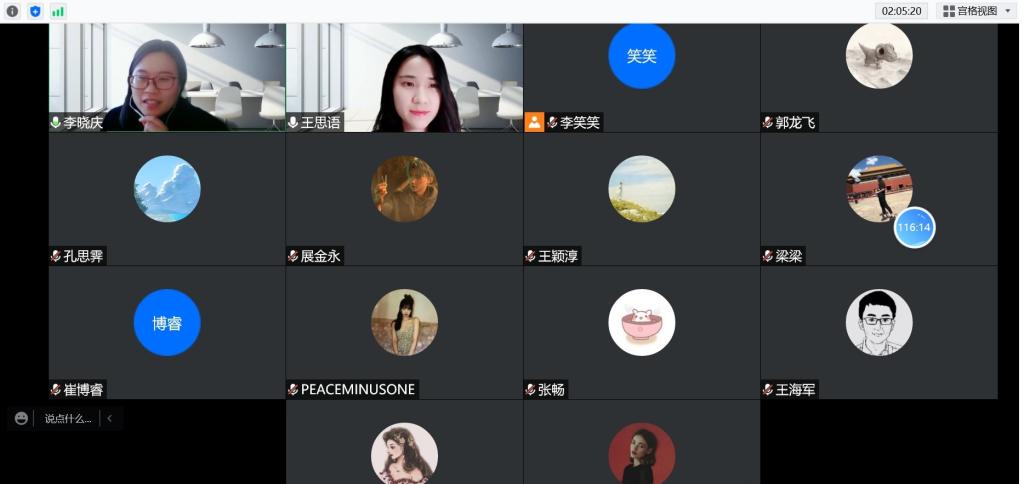Screen dimensions: 1024x484
Task: Open the emoji reaction picker
Action: 21,418
